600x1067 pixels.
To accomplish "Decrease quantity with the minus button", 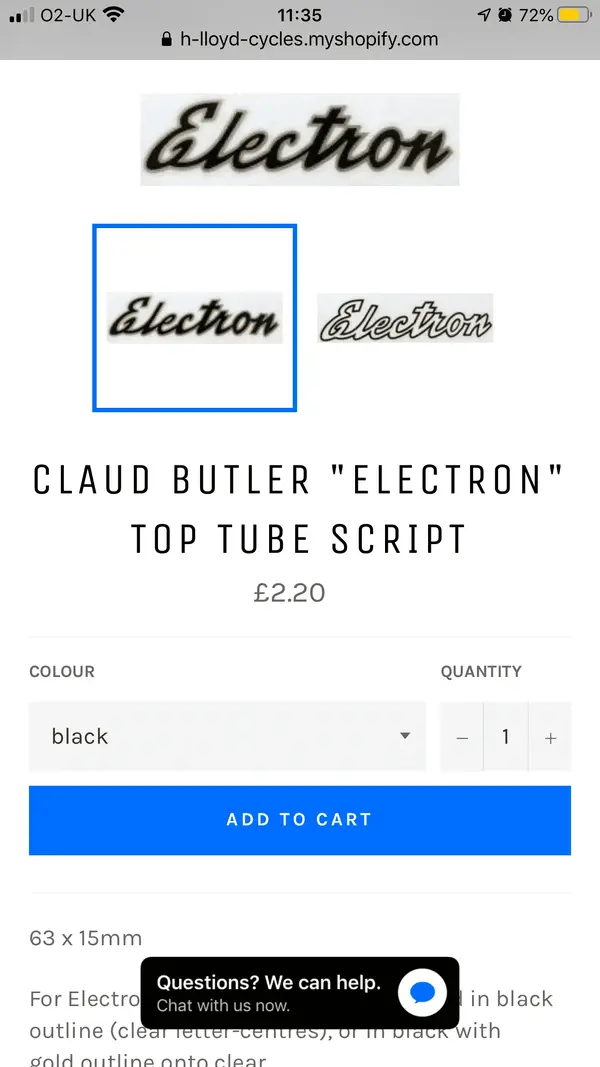I will click(462, 738).
